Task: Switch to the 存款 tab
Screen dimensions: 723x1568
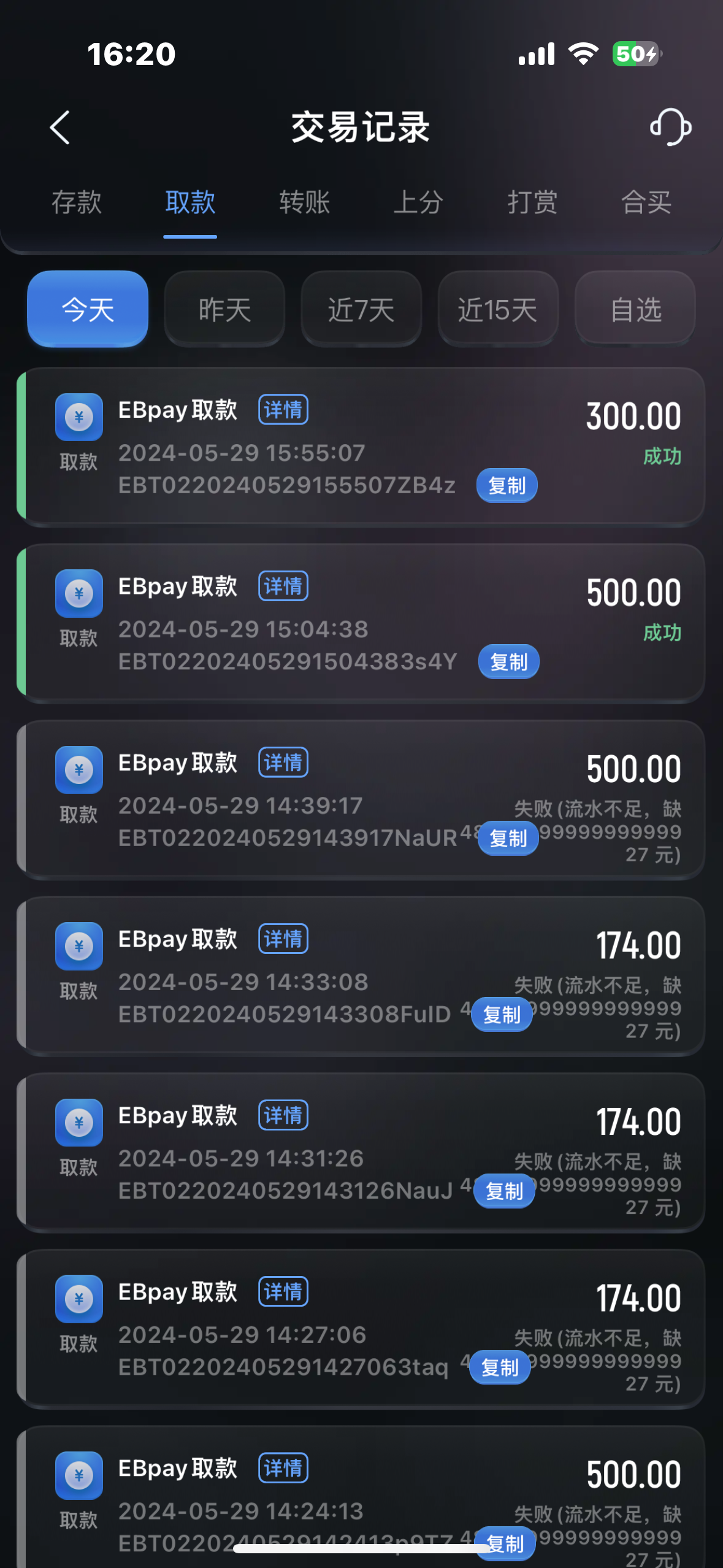Action: 76,202
